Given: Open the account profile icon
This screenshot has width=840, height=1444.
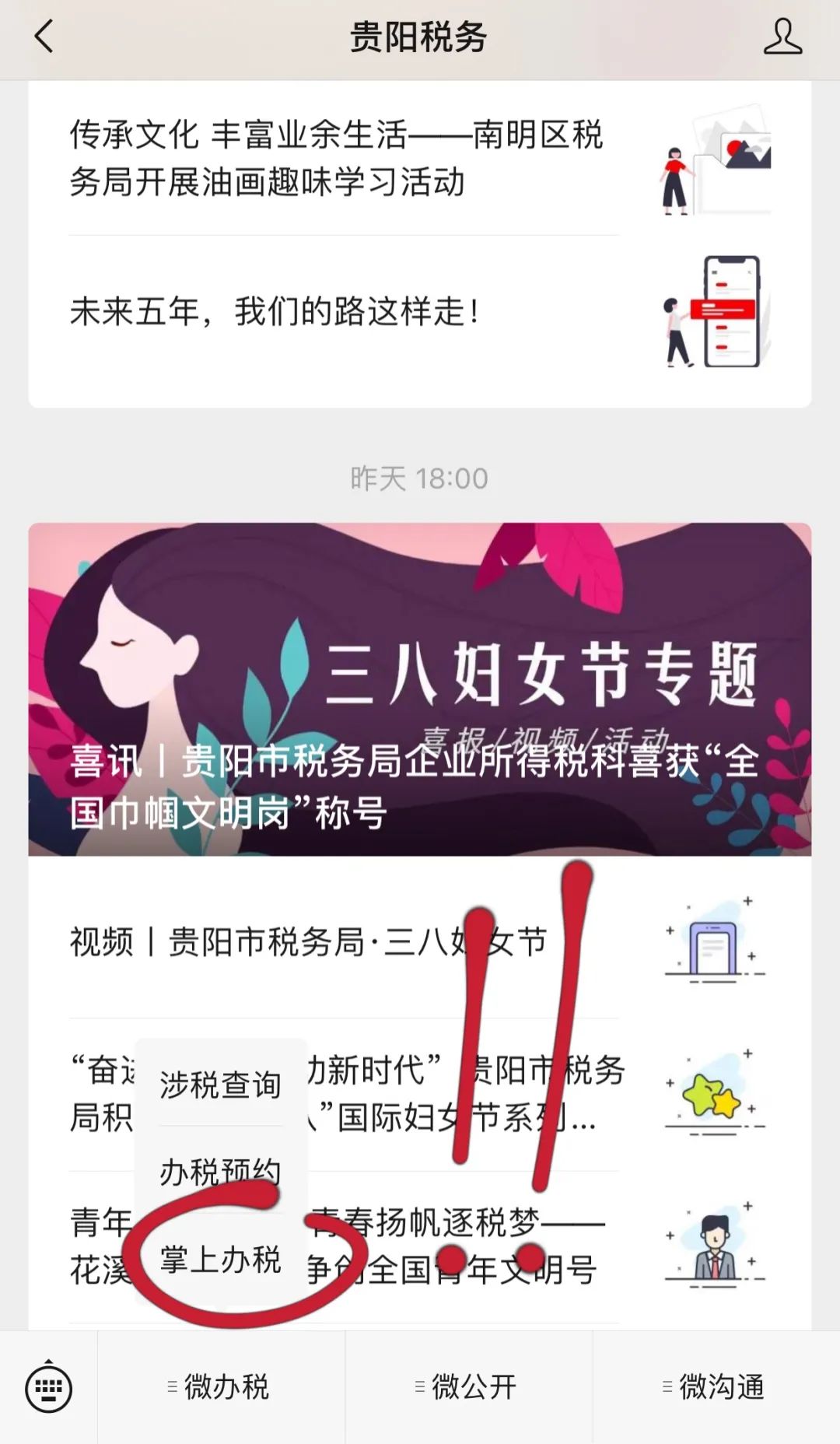Looking at the screenshot, I should click(x=782, y=37).
